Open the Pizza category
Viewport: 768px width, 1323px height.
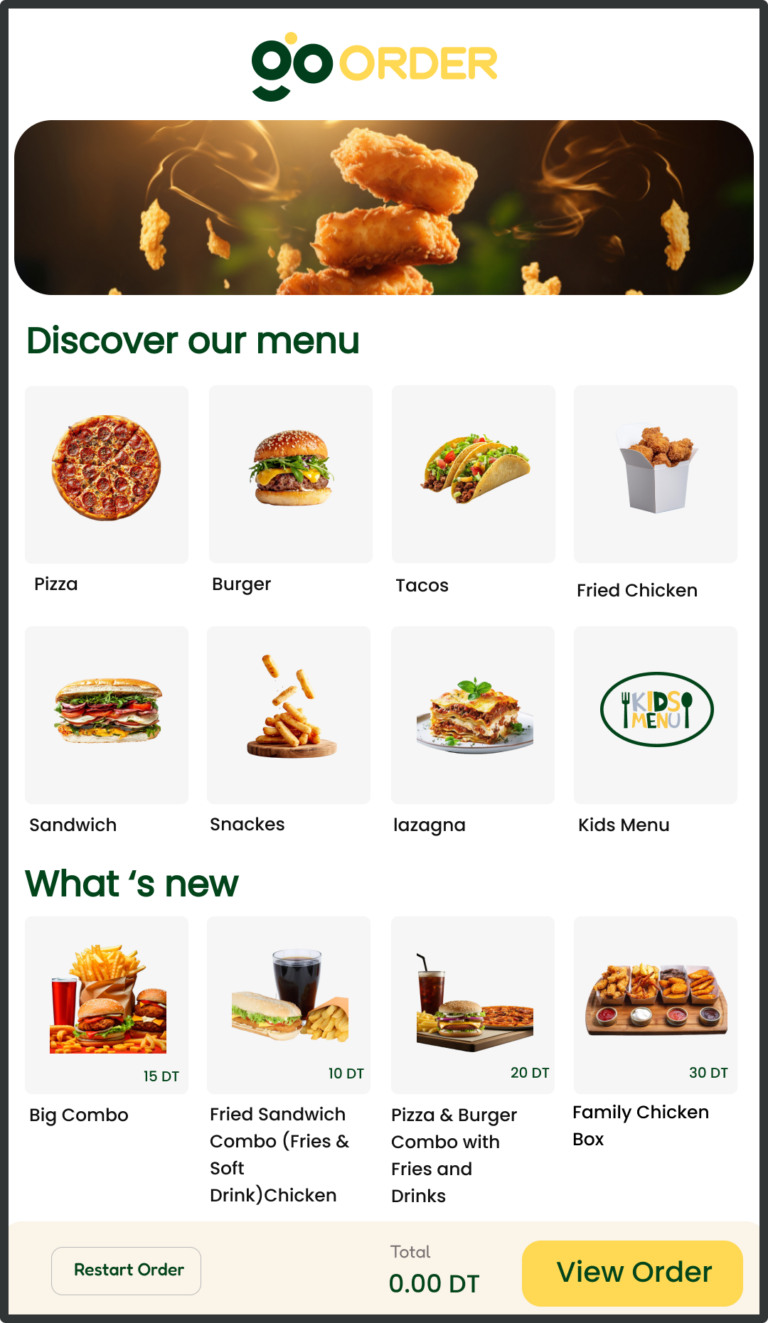(106, 474)
